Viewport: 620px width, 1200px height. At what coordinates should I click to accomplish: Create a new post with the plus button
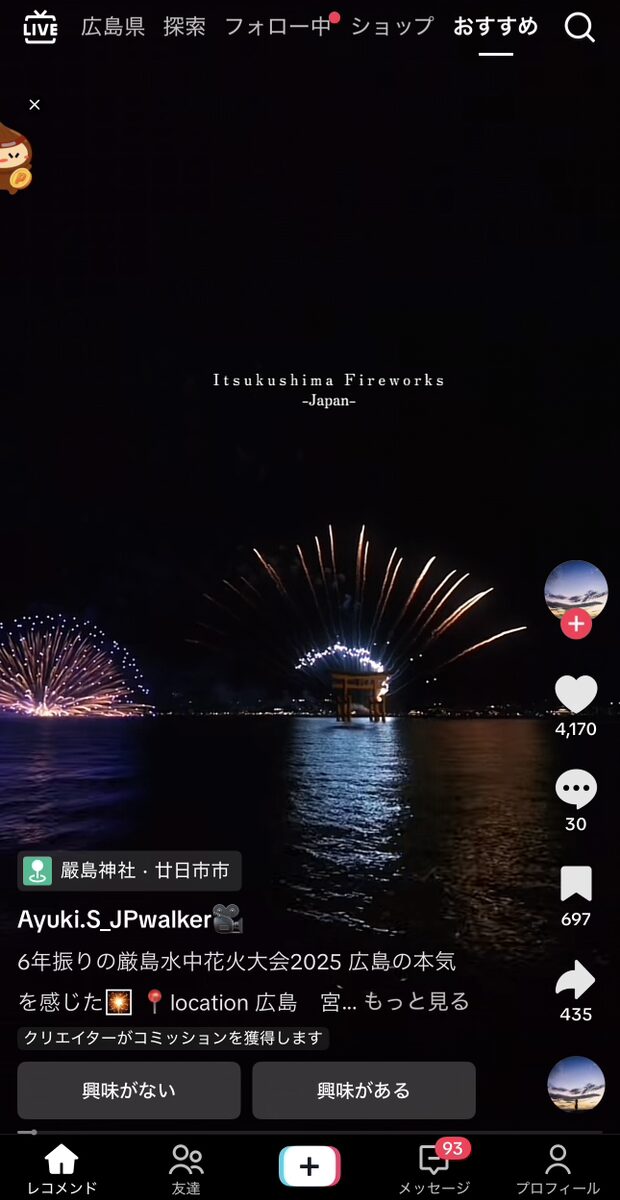coord(310,1166)
